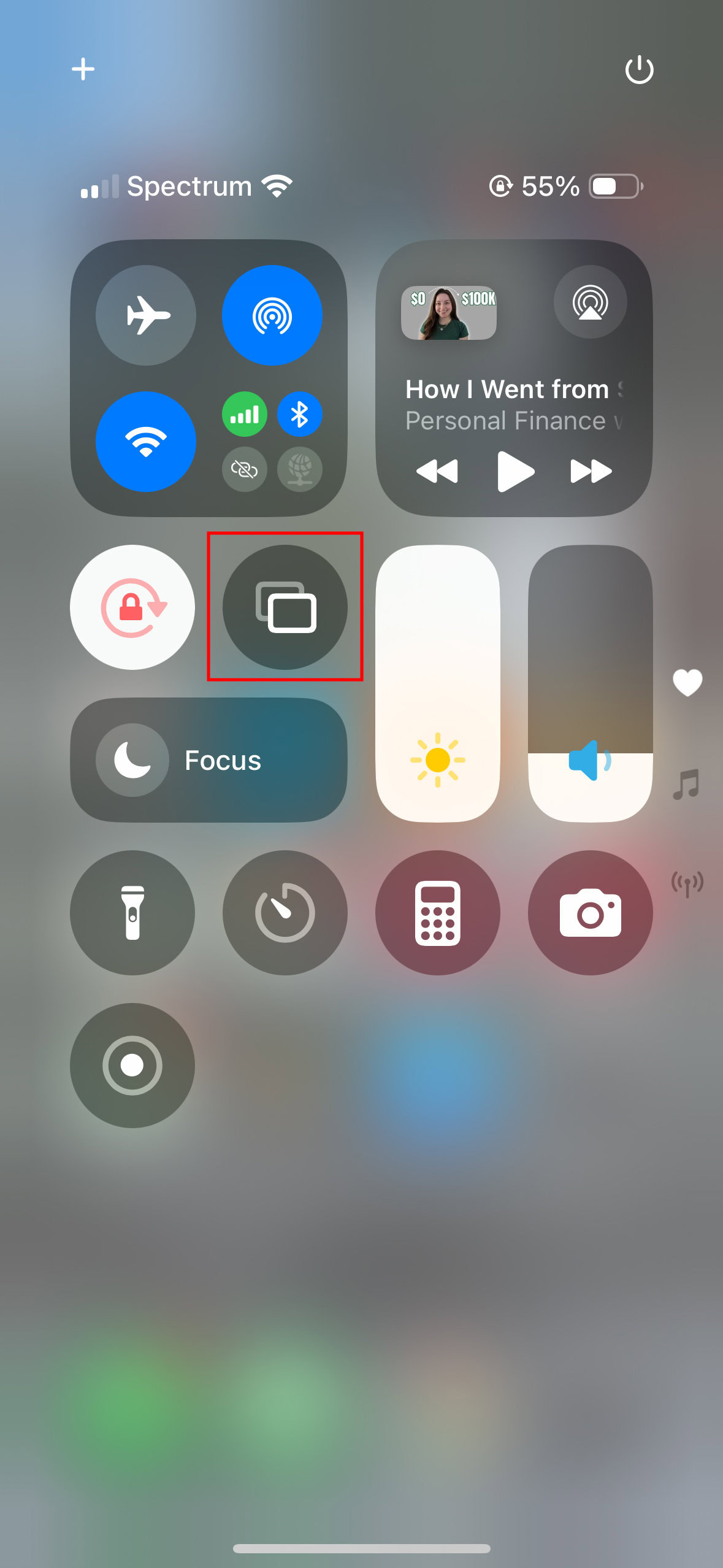The image size is (723, 1568).
Task: Turn on Focus mode
Action: coord(208,760)
